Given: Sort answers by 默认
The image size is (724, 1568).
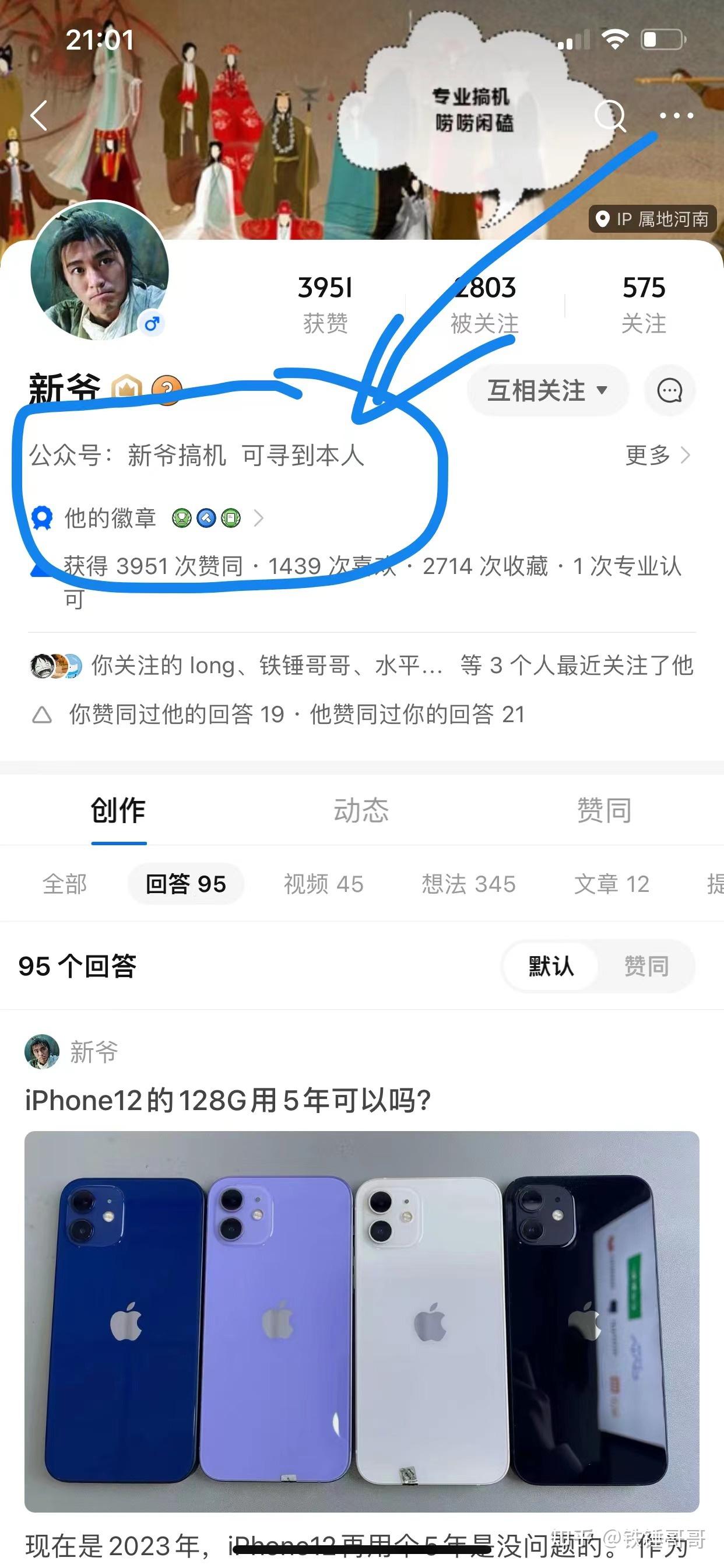Looking at the screenshot, I should (551, 966).
